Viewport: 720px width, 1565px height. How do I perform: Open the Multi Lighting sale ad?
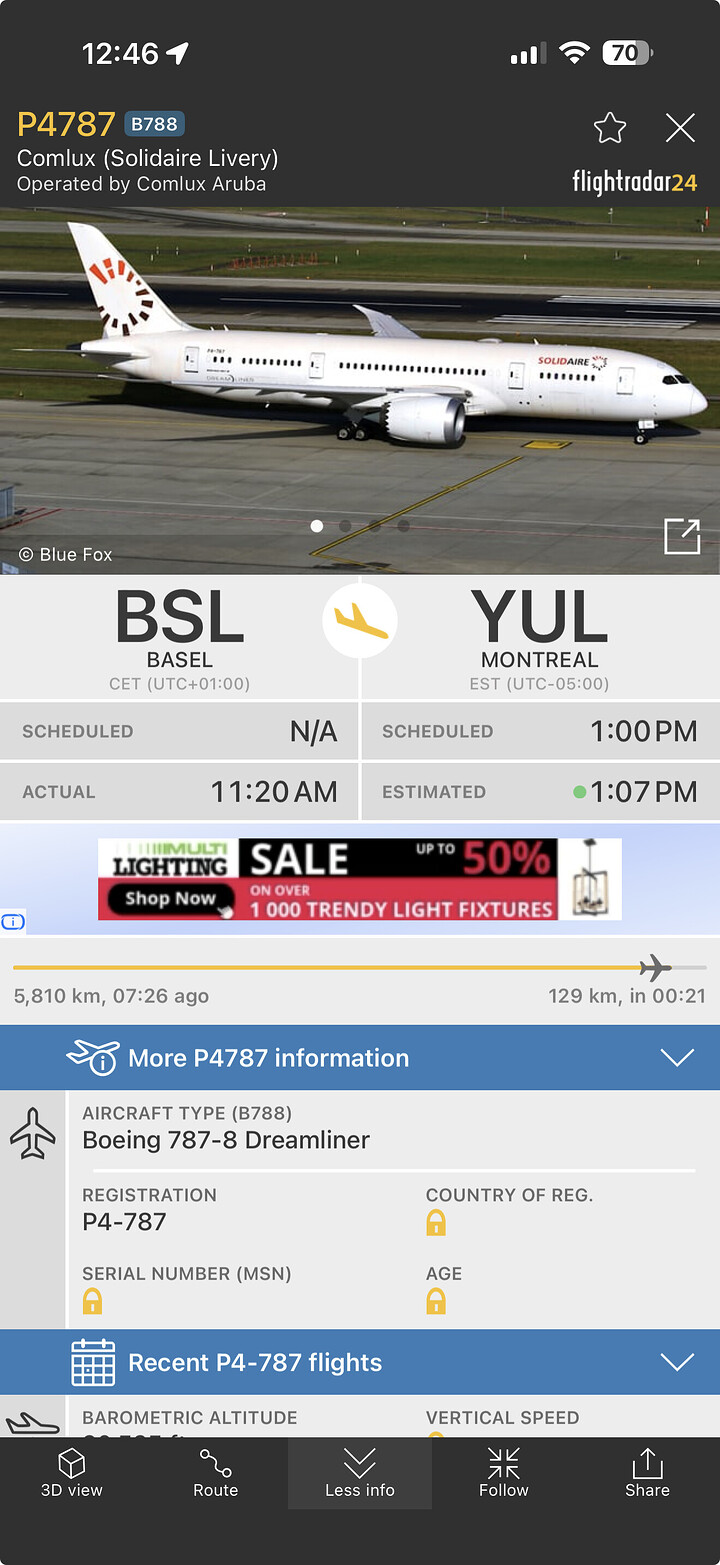click(x=360, y=879)
